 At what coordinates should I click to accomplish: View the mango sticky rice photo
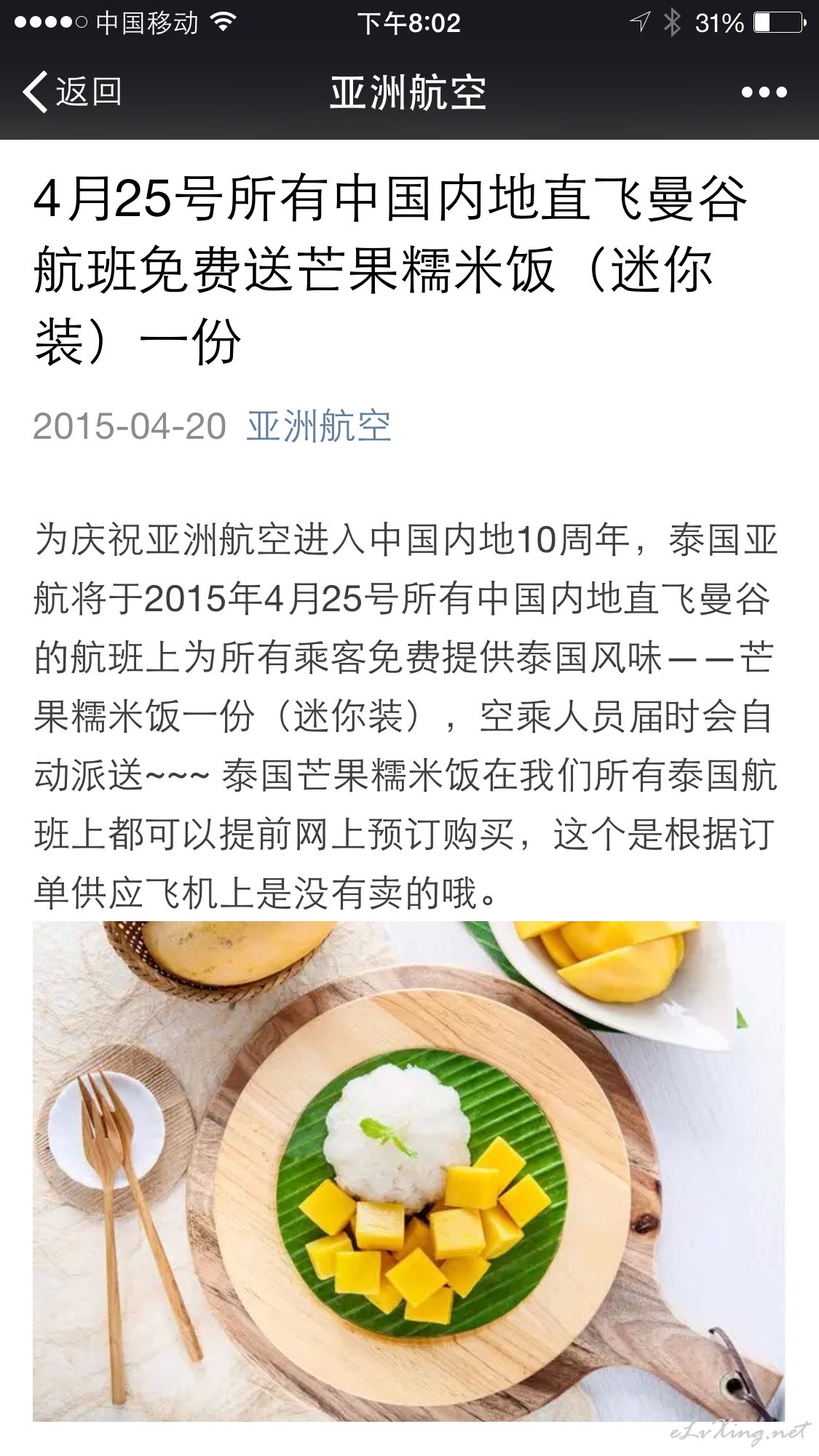tap(409, 1171)
